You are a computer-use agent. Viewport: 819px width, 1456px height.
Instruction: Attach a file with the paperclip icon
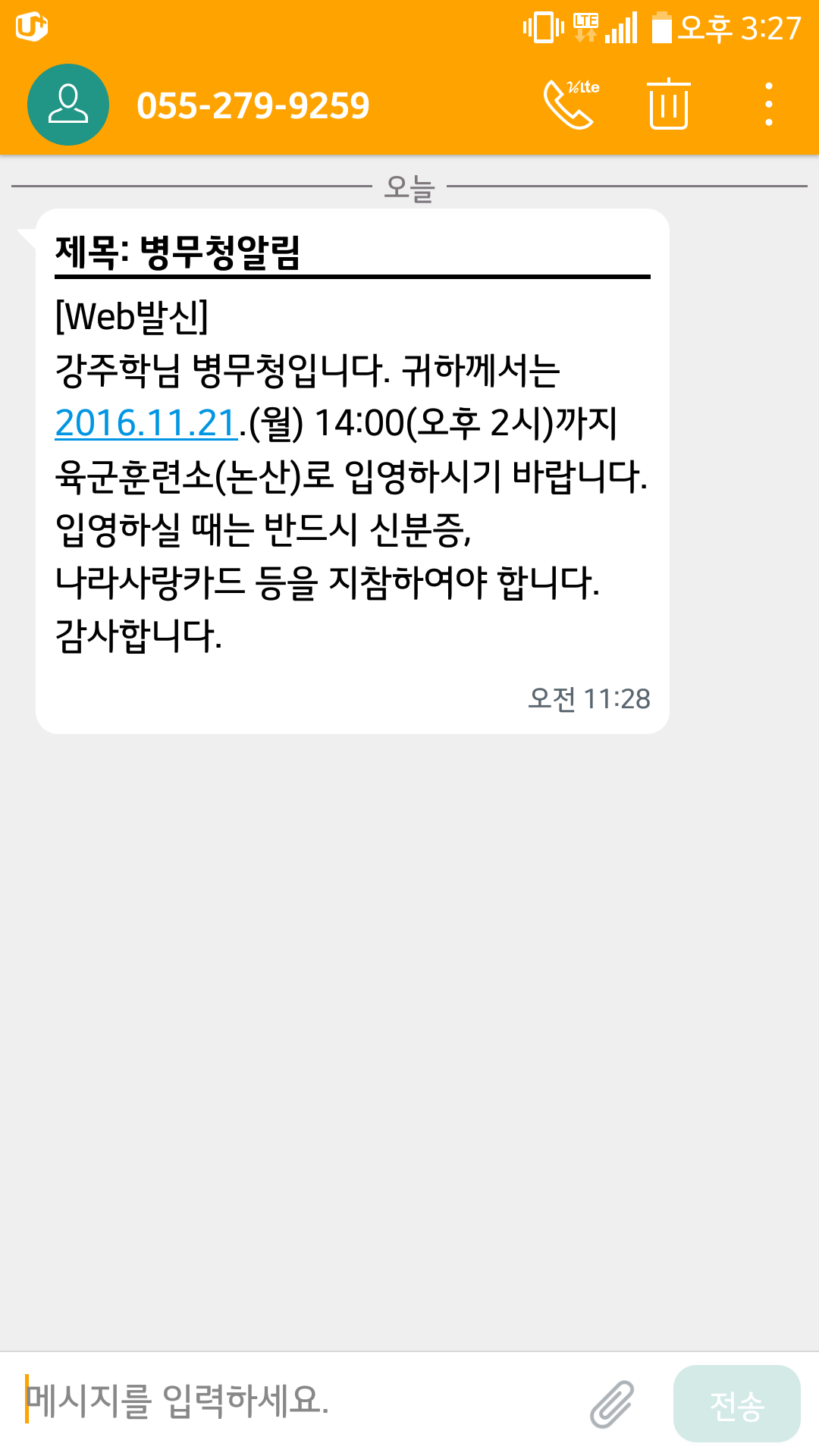coord(612,1404)
